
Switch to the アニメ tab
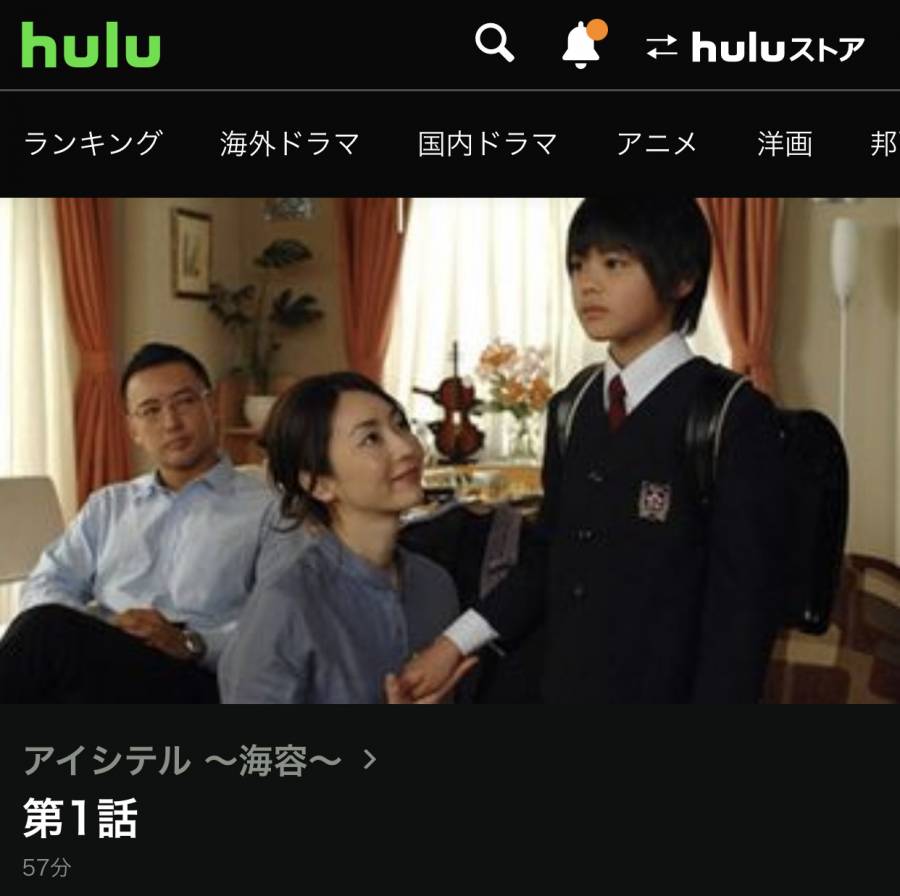click(656, 144)
